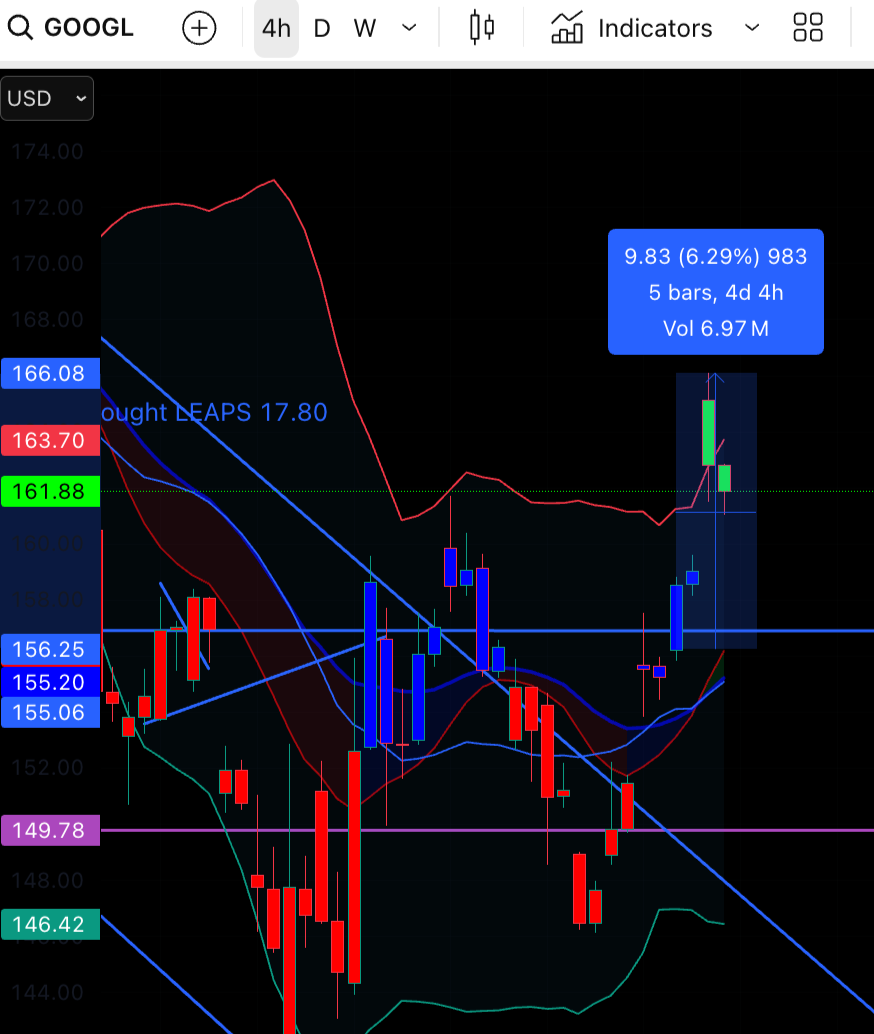Open the USD currency dropdown
Image resolution: width=874 pixels, height=1034 pixels.
pyautogui.click(x=47, y=99)
